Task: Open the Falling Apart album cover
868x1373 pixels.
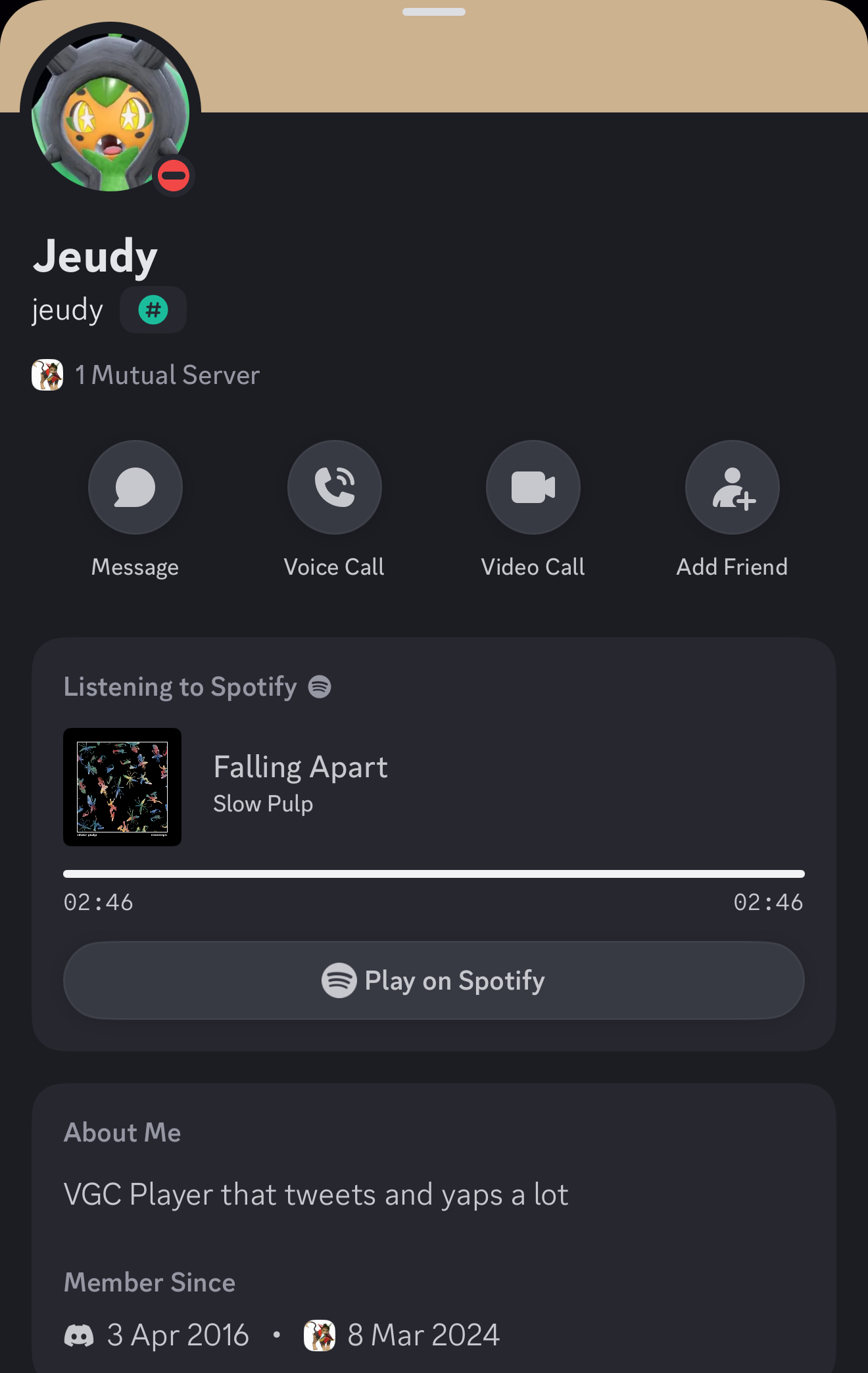Action: tap(122, 787)
